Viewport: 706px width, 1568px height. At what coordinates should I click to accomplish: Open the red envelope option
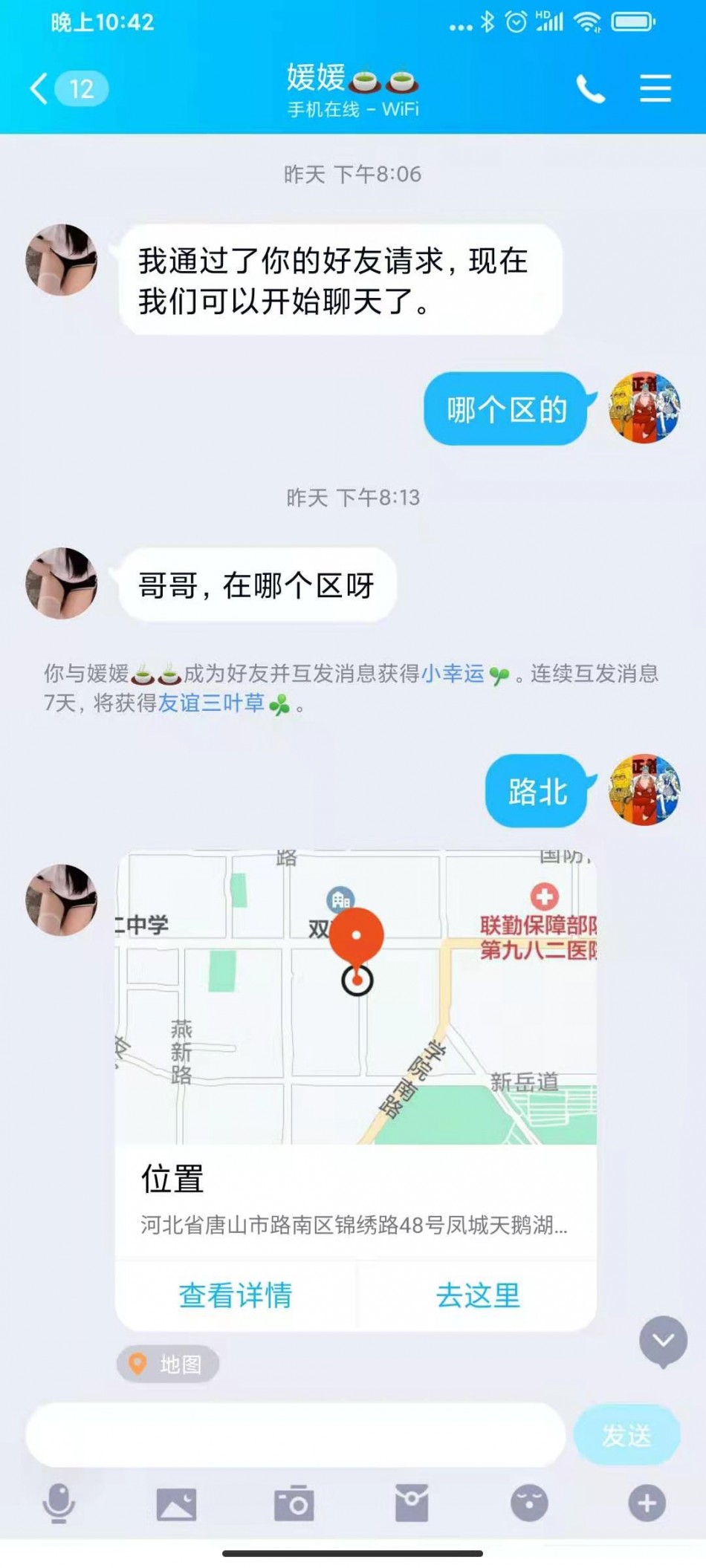[411, 1503]
